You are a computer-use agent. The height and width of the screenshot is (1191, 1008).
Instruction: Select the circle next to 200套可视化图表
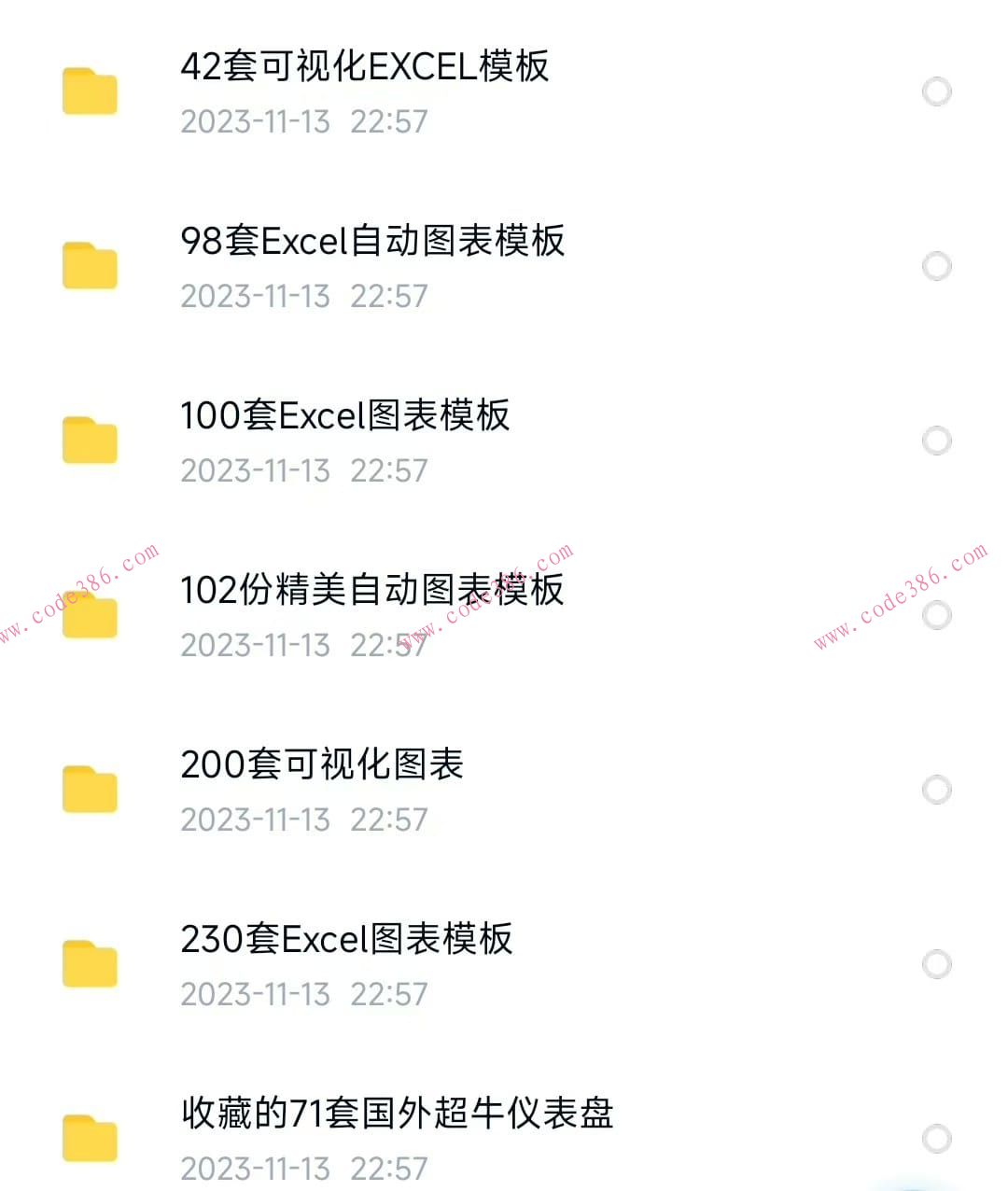click(x=936, y=789)
